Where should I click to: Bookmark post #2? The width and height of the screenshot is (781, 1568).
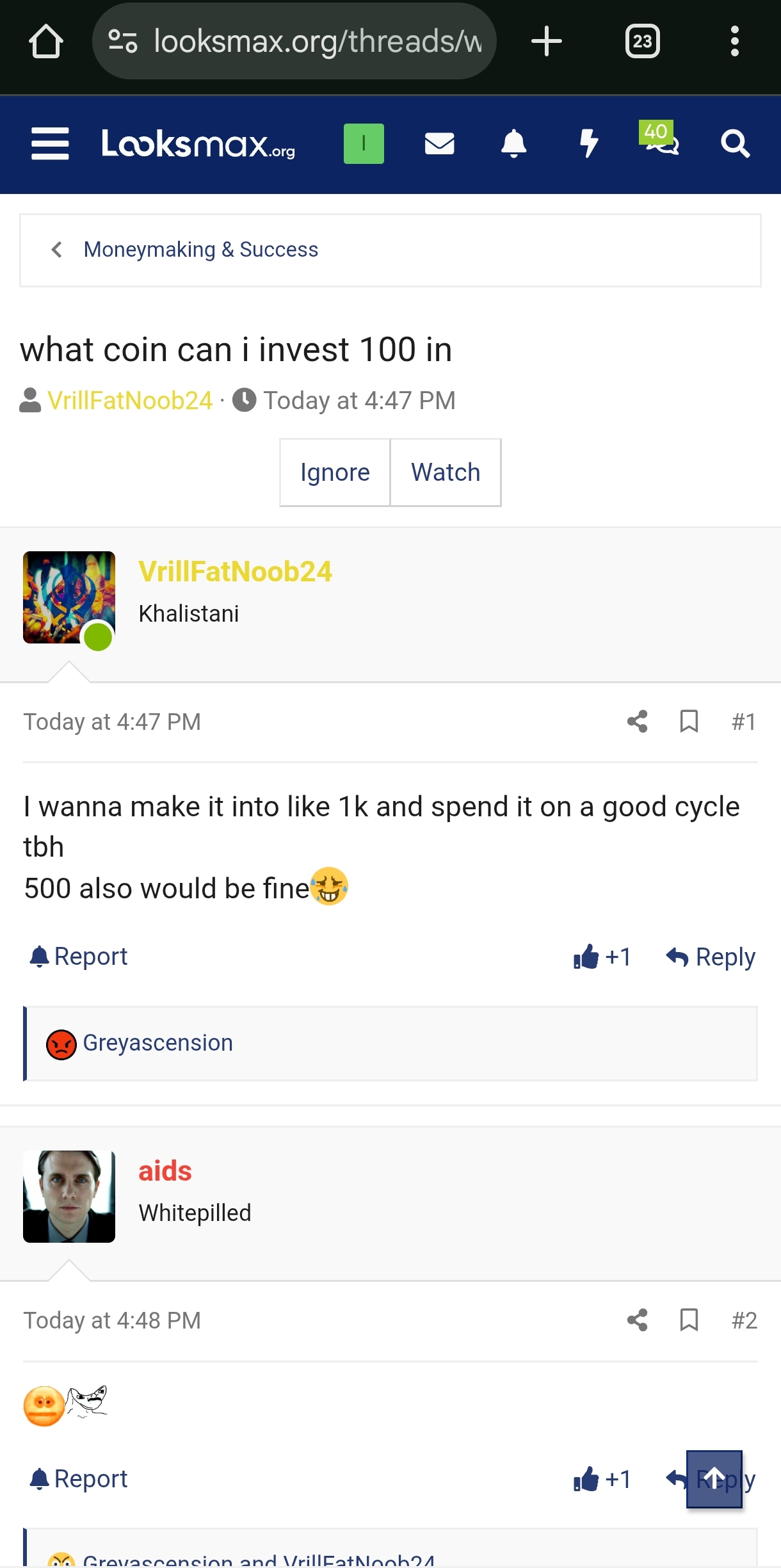point(689,1320)
